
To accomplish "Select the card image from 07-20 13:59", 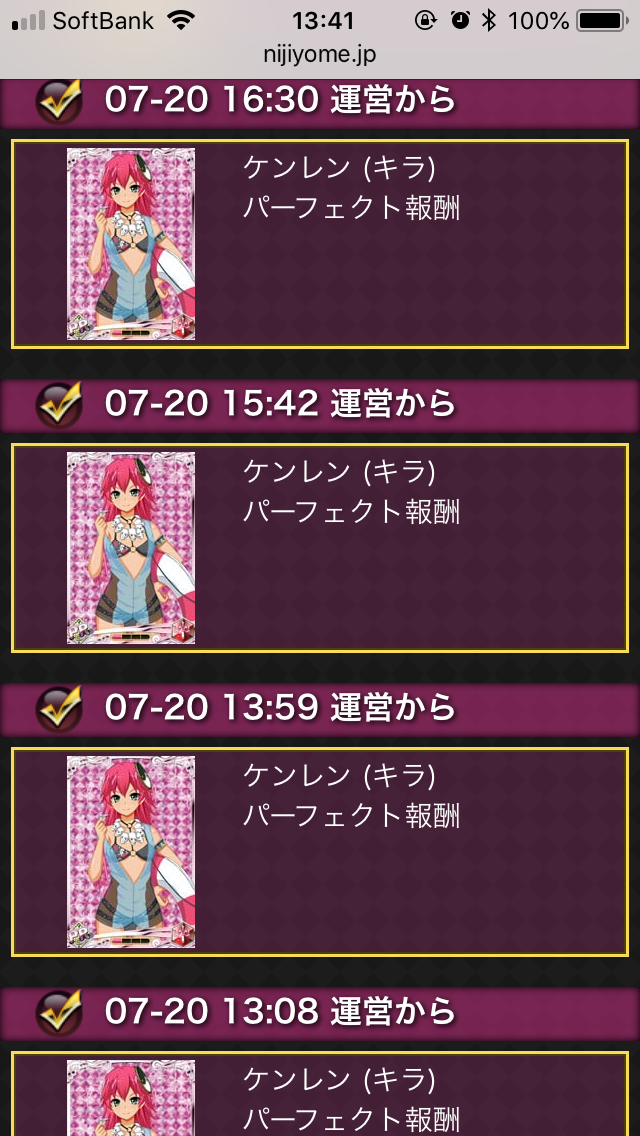I will point(131,852).
